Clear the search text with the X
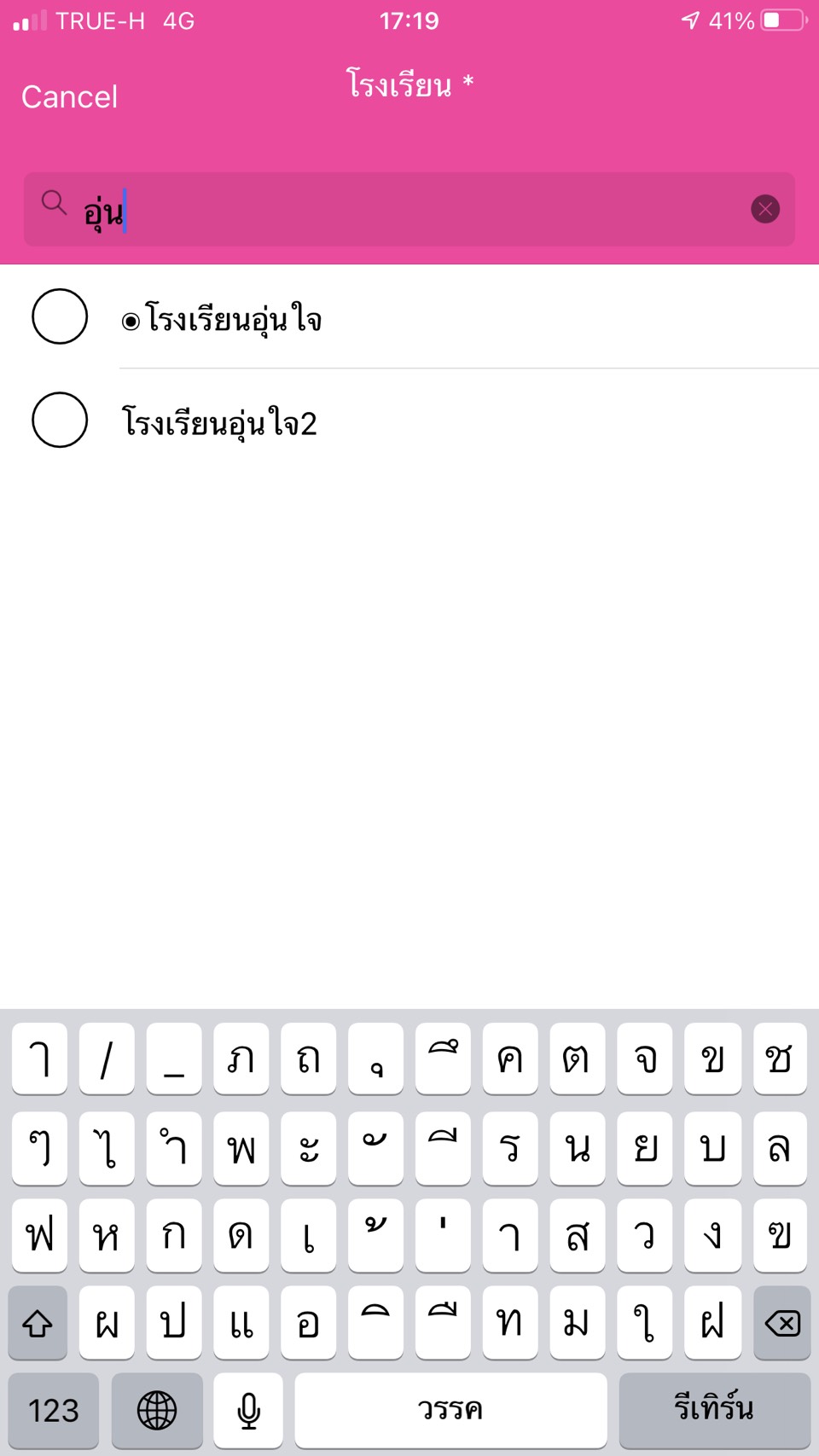 click(764, 209)
